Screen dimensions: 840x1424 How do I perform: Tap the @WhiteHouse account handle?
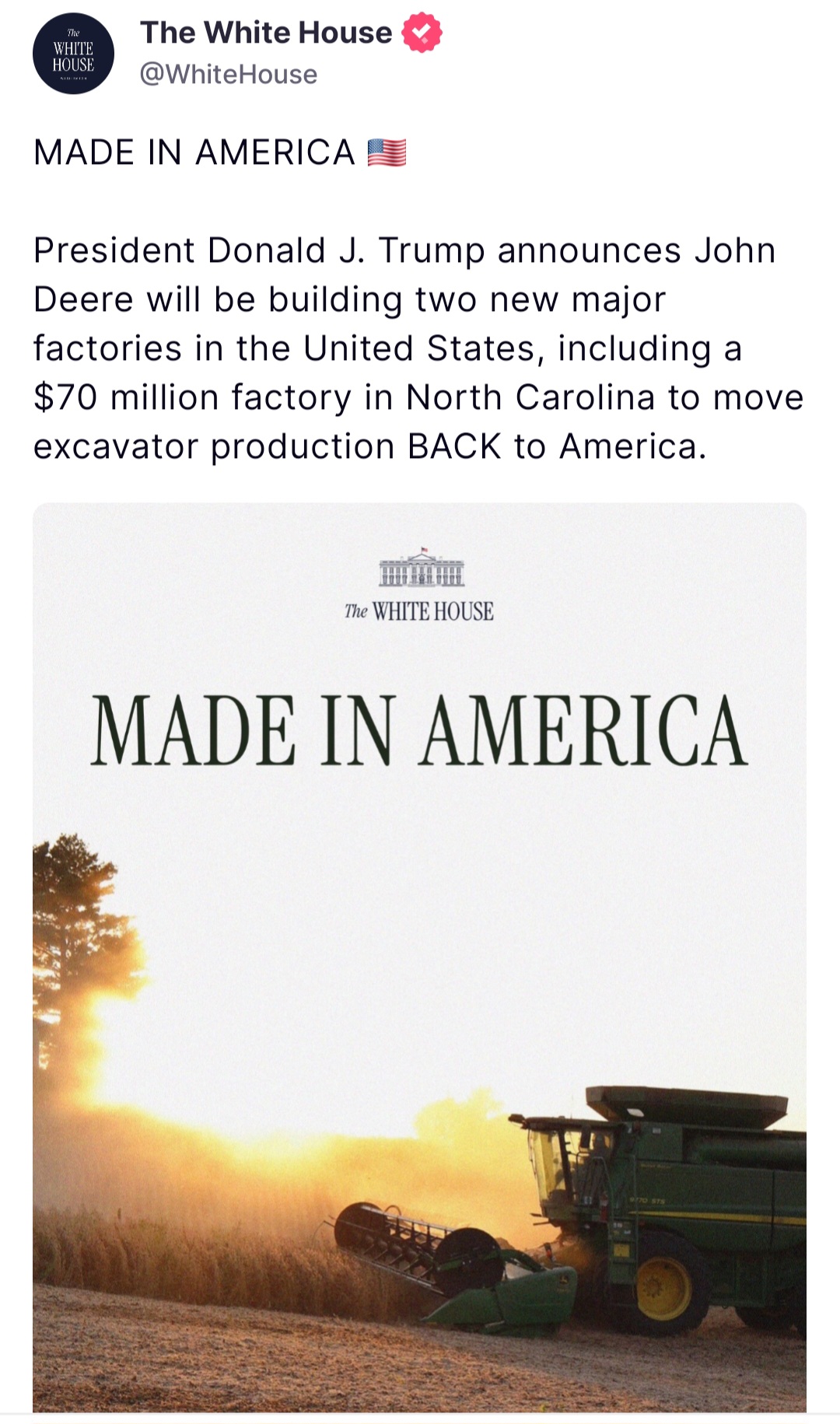tap(229, 75)
